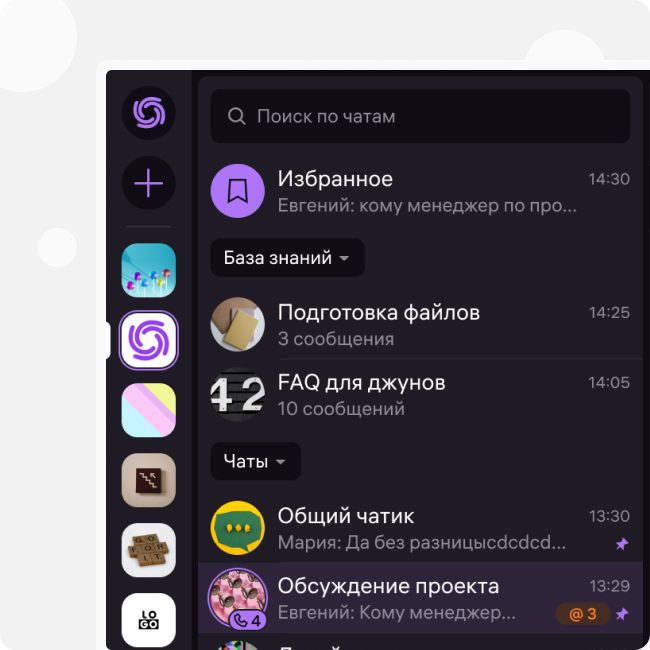Screen dimensions: 650x650
Task: Open the «Обсуждение проекта» chat
Action: (x=420, y=598)
